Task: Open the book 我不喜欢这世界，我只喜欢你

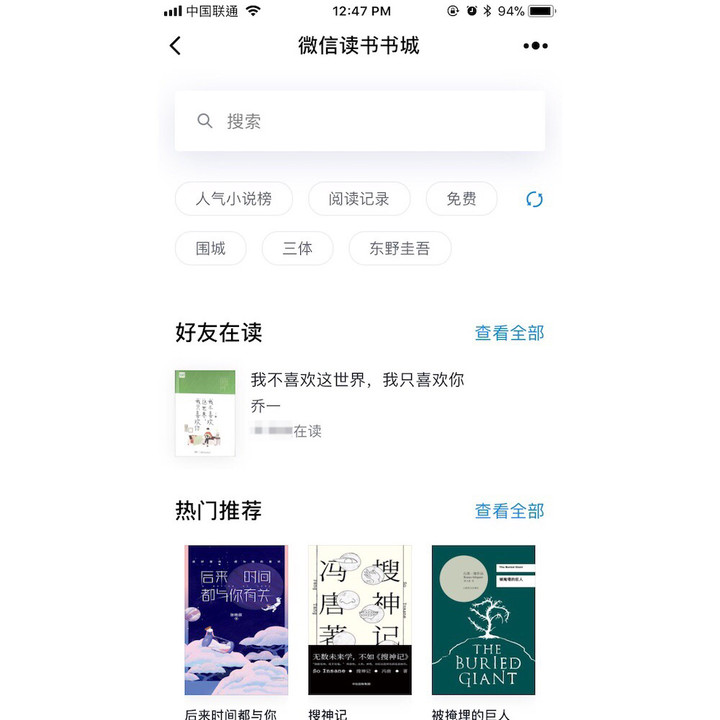Action: coord(357,380)
